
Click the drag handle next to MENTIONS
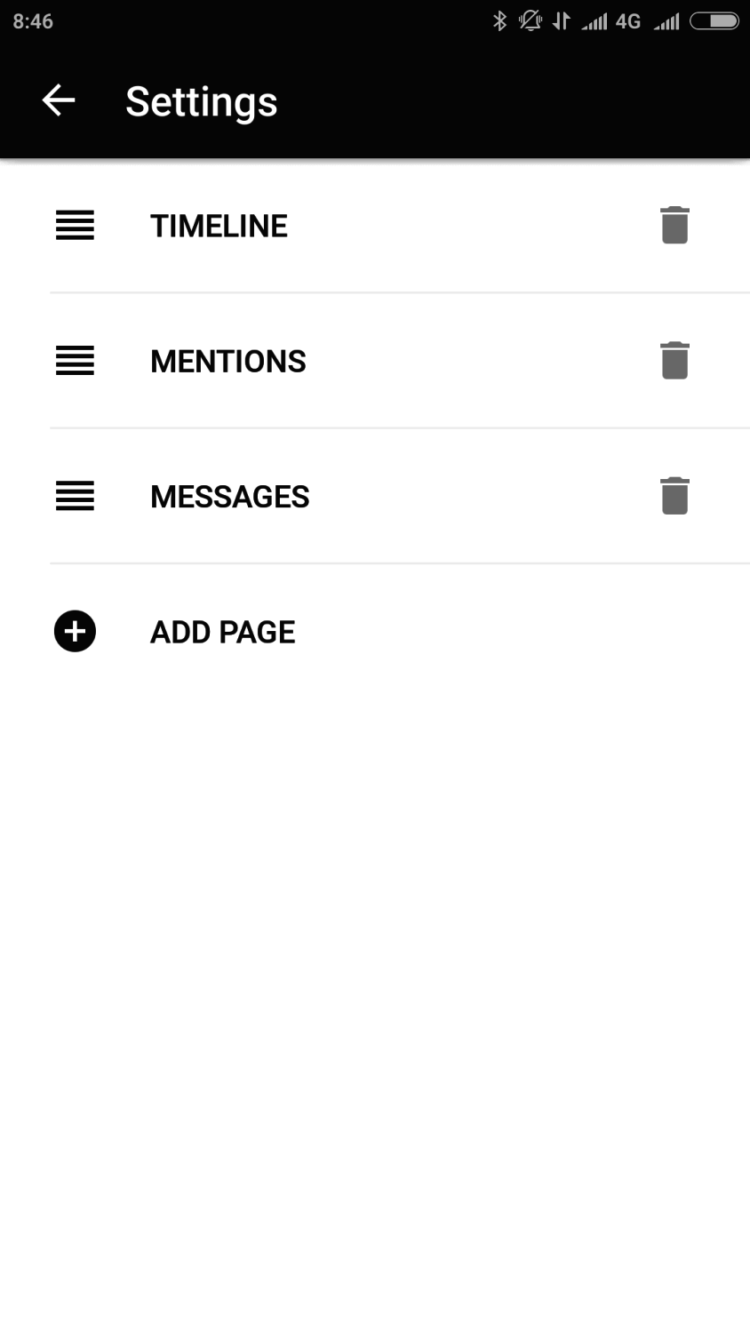click(x=74, y=361)
